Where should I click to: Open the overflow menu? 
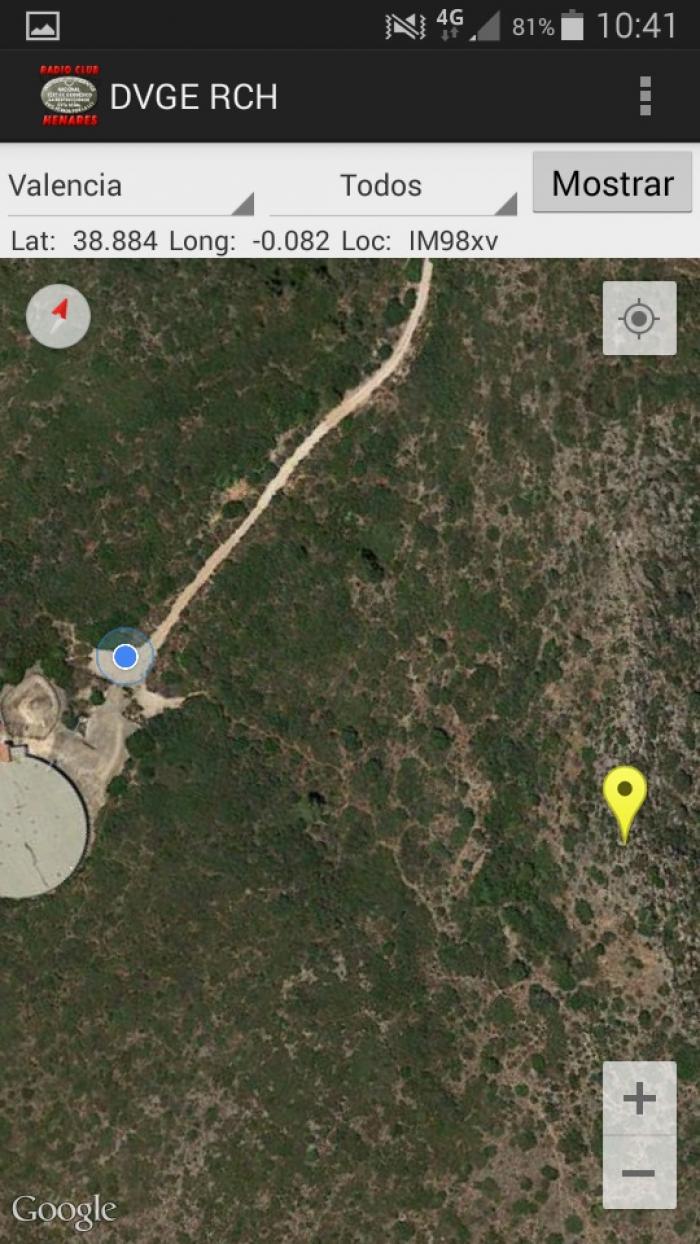(x=645, y=96)
